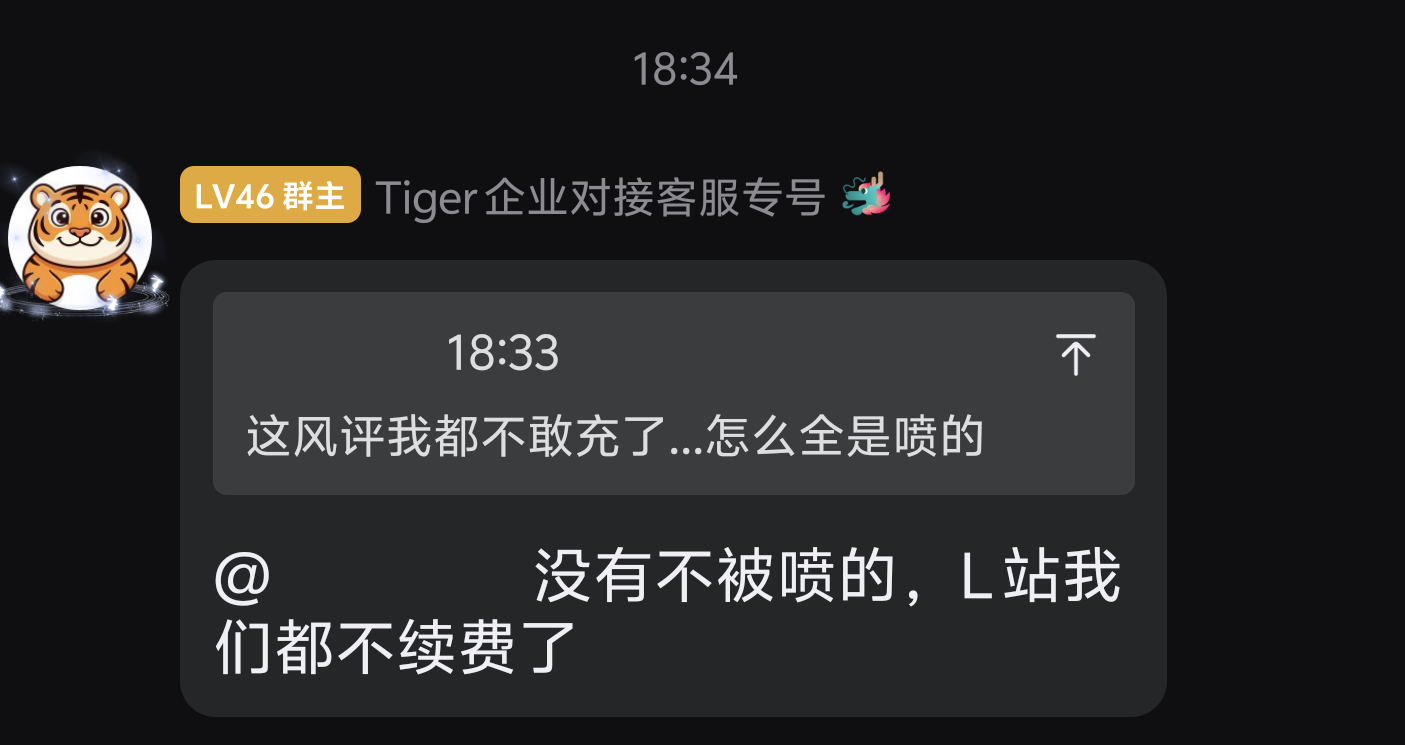Open the tiger avatar's profile

(80, 240)
